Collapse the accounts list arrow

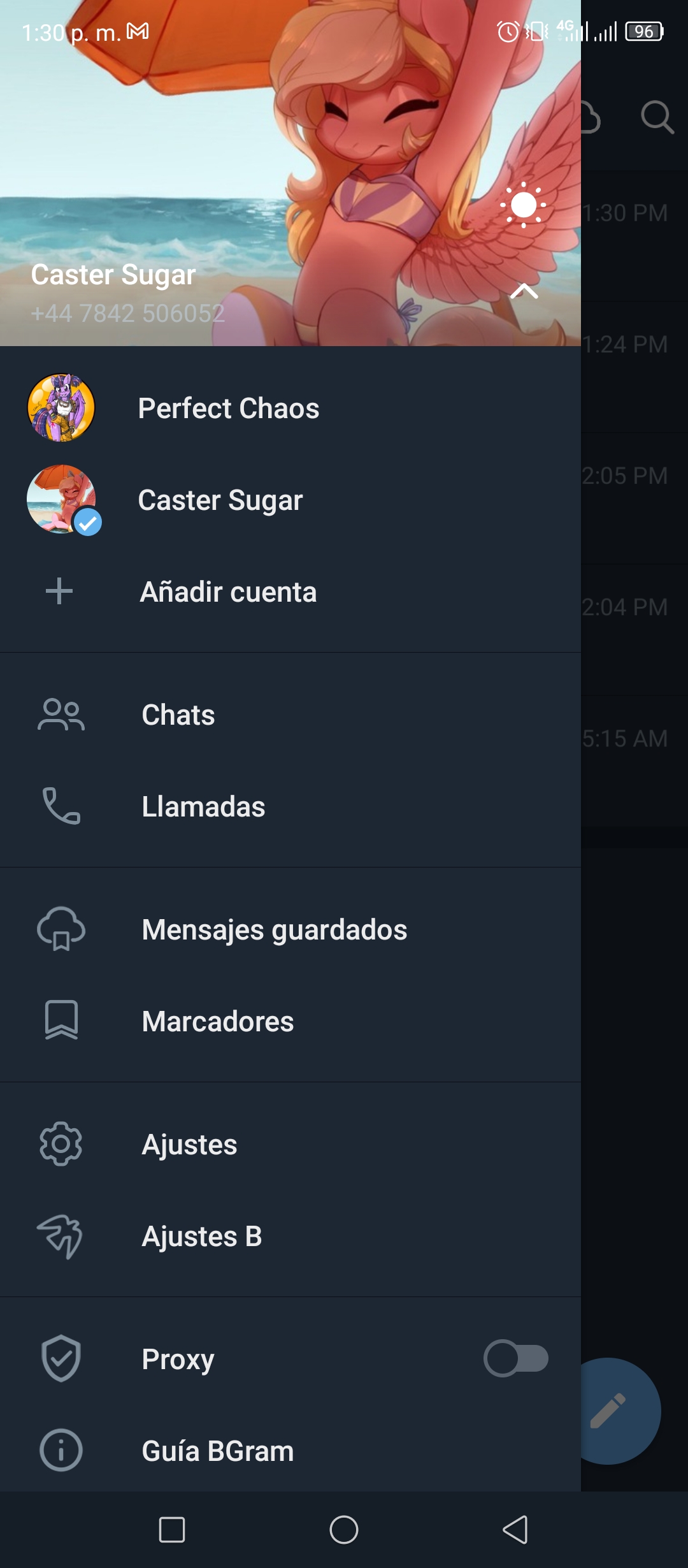coord(524,291)
